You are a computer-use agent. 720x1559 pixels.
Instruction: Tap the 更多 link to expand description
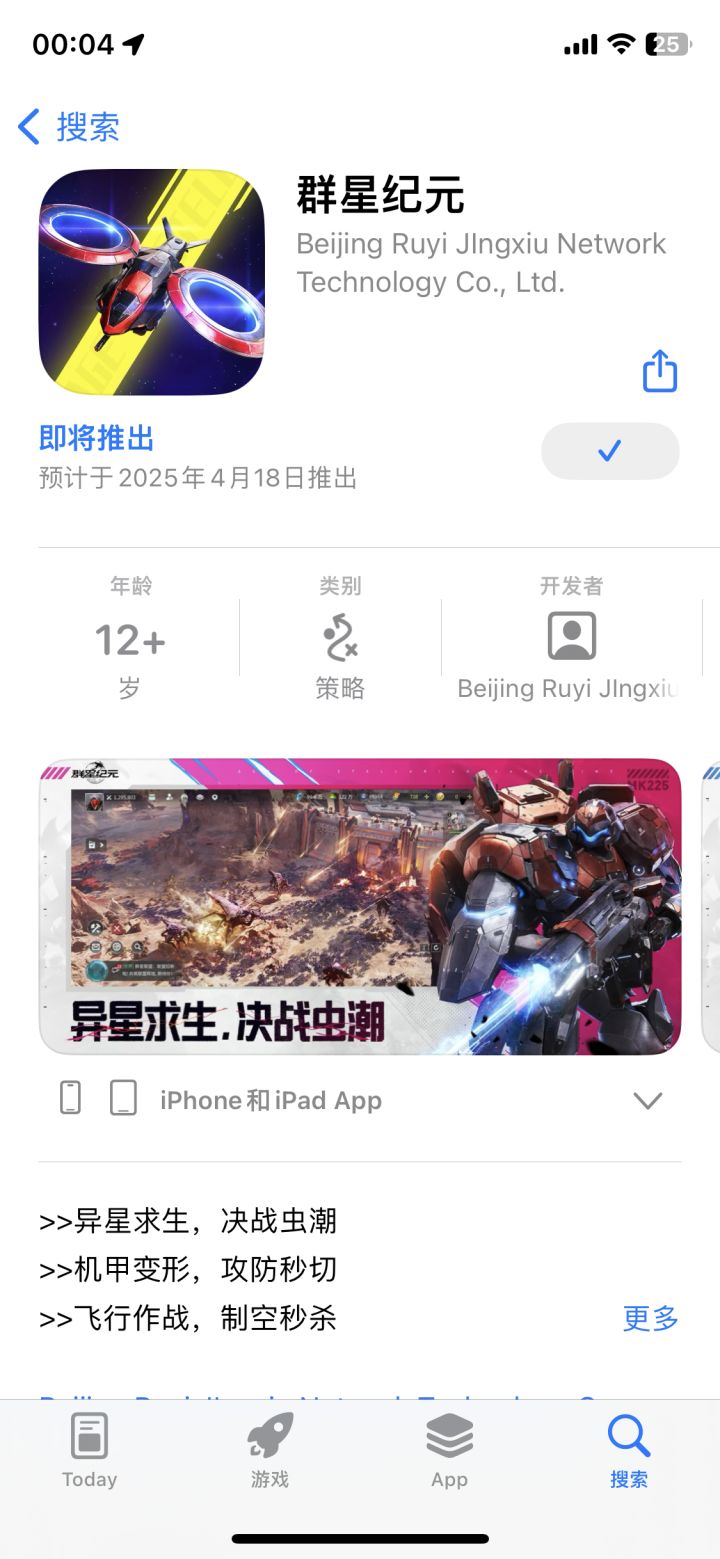click(650, 1318)
